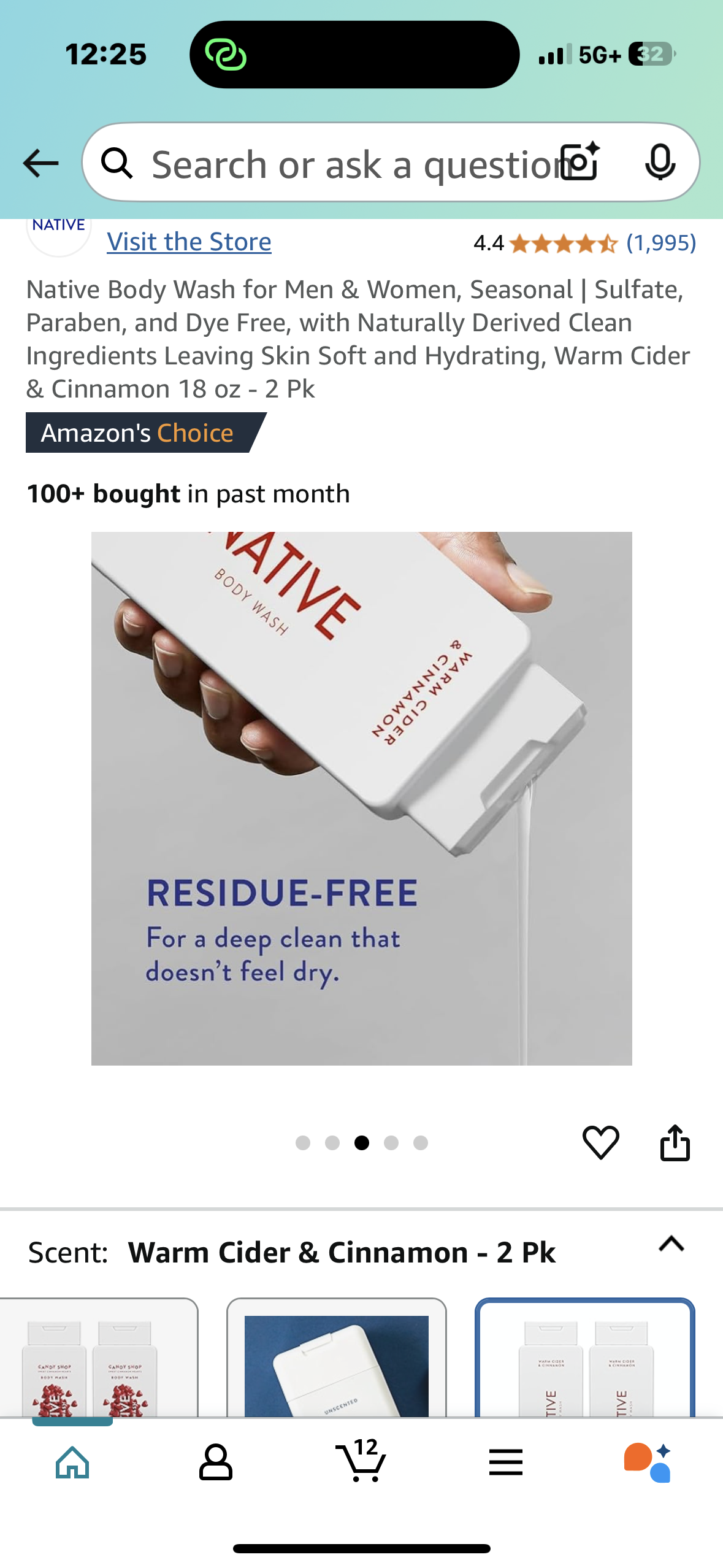Start voice search with the microphone
Image resolution: width=723 pixels, height=1568 pixels.
pyautogui.click(x=660, y=162)
